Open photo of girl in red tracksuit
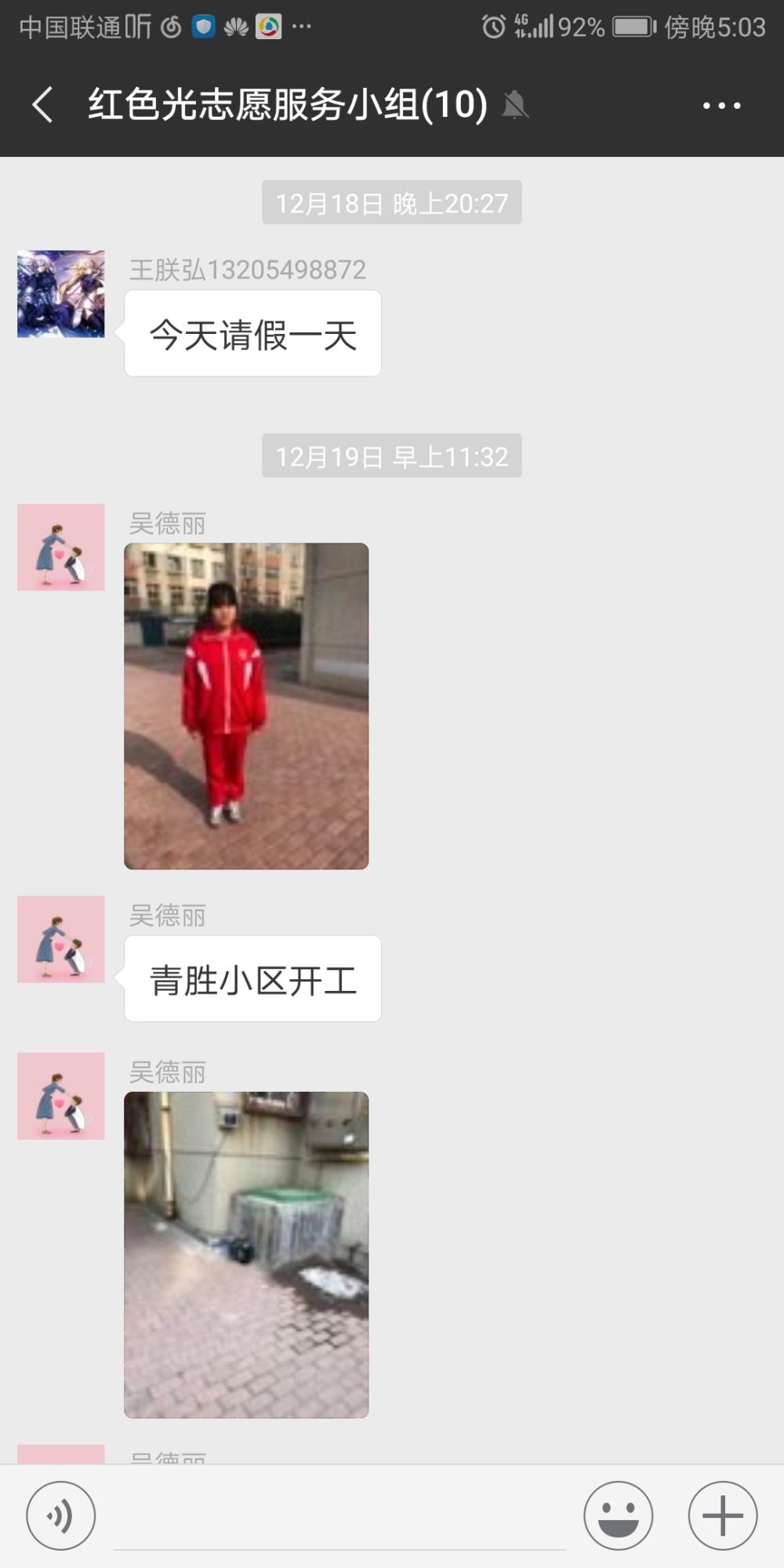 click(246, 706)
